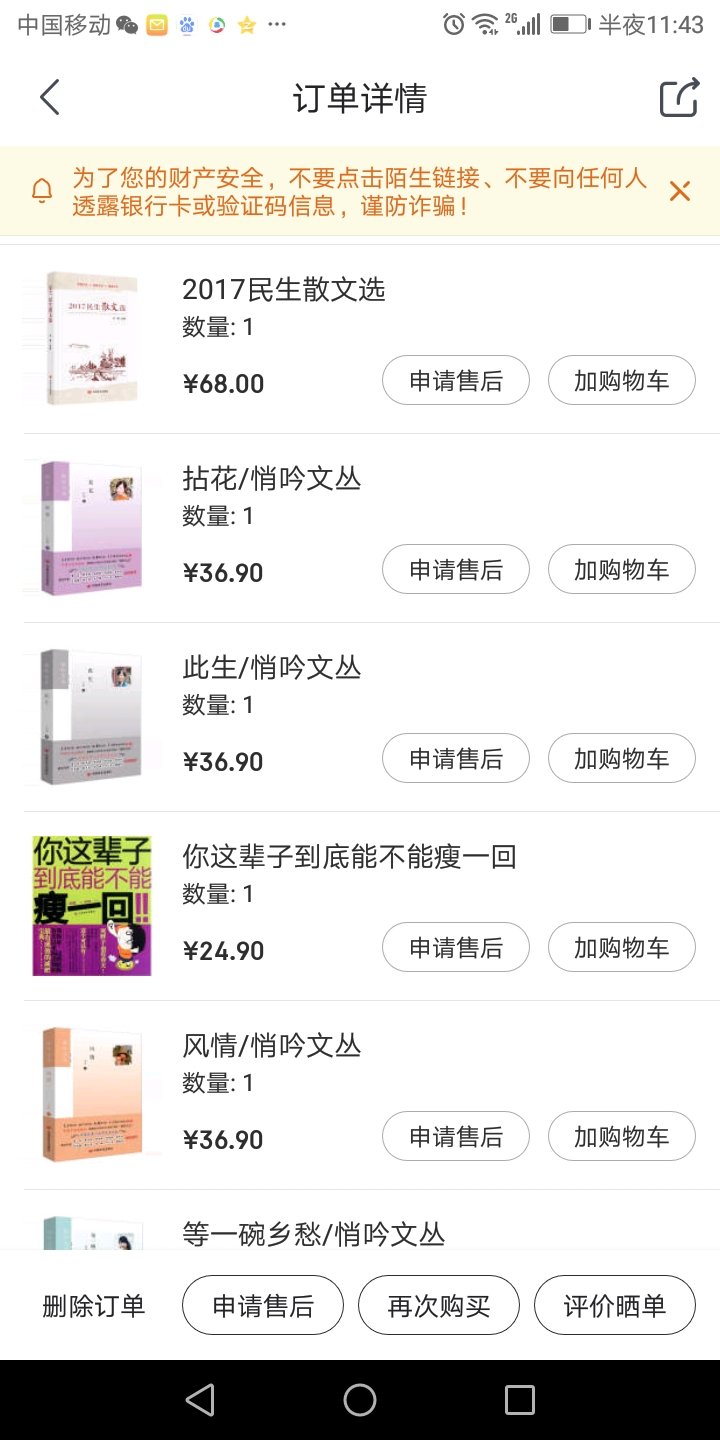720x1440 pixels.
Task: Dismiss the fraud warning banner
Action: pyautogui.click(x=680, y=191)
